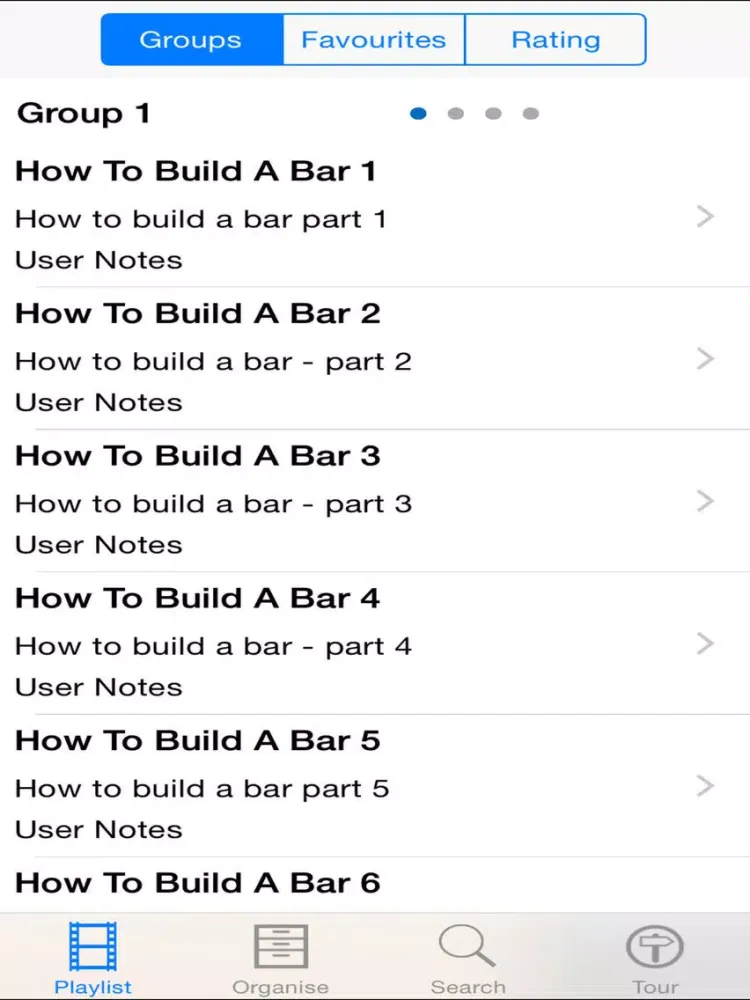Viewport: 750px width, 1000px height.
Task: Open How To Build A Bar 2
Action: (x=375, y=358)
